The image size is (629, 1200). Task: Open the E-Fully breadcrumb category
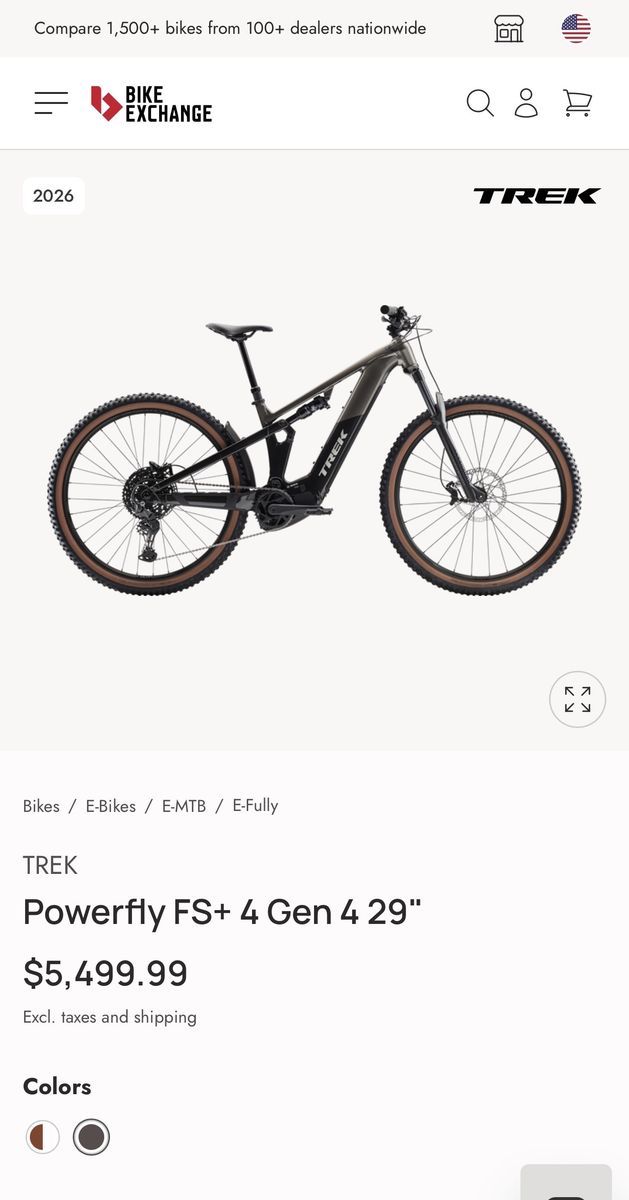tap(255, 805)
